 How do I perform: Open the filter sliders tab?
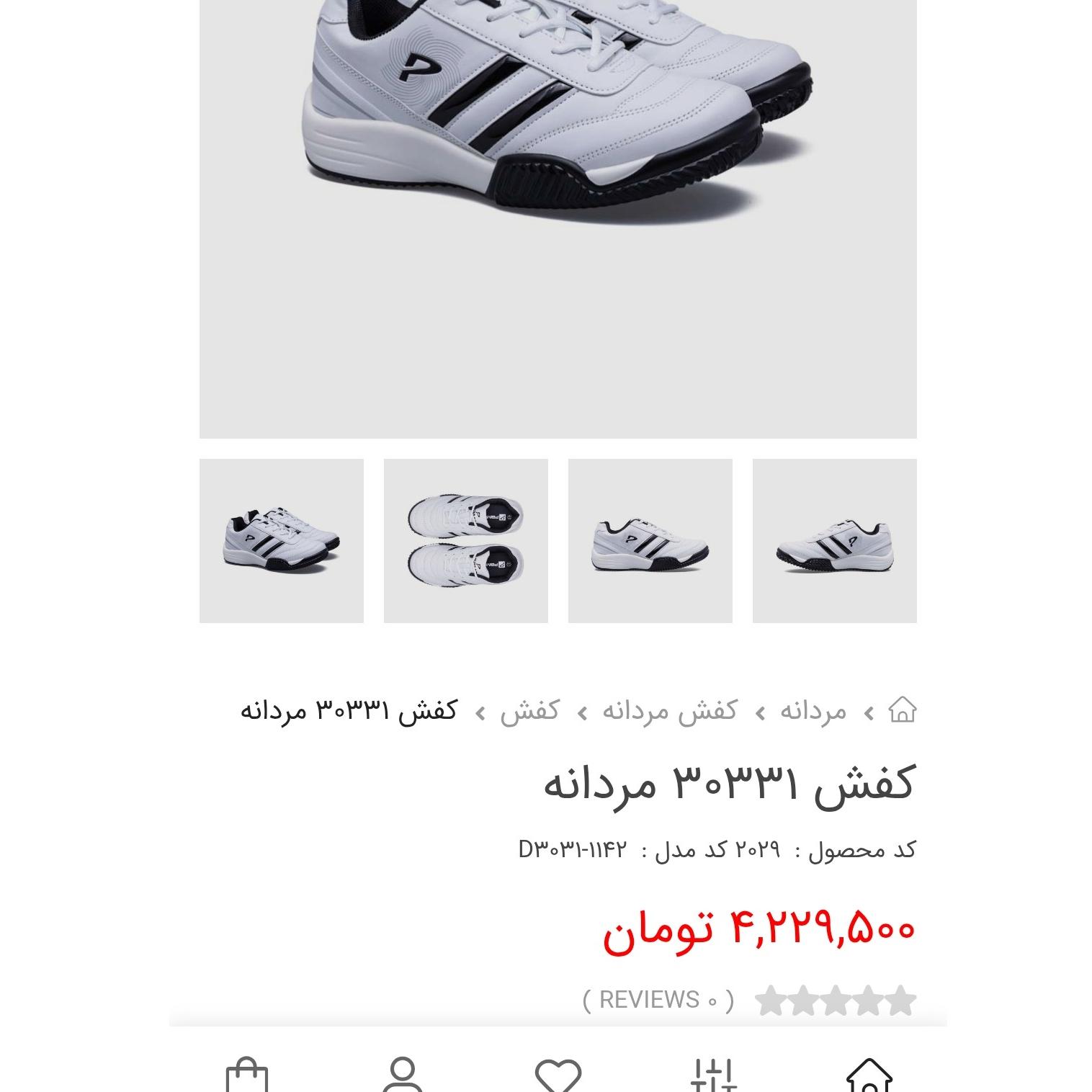tap(713, 1075)
